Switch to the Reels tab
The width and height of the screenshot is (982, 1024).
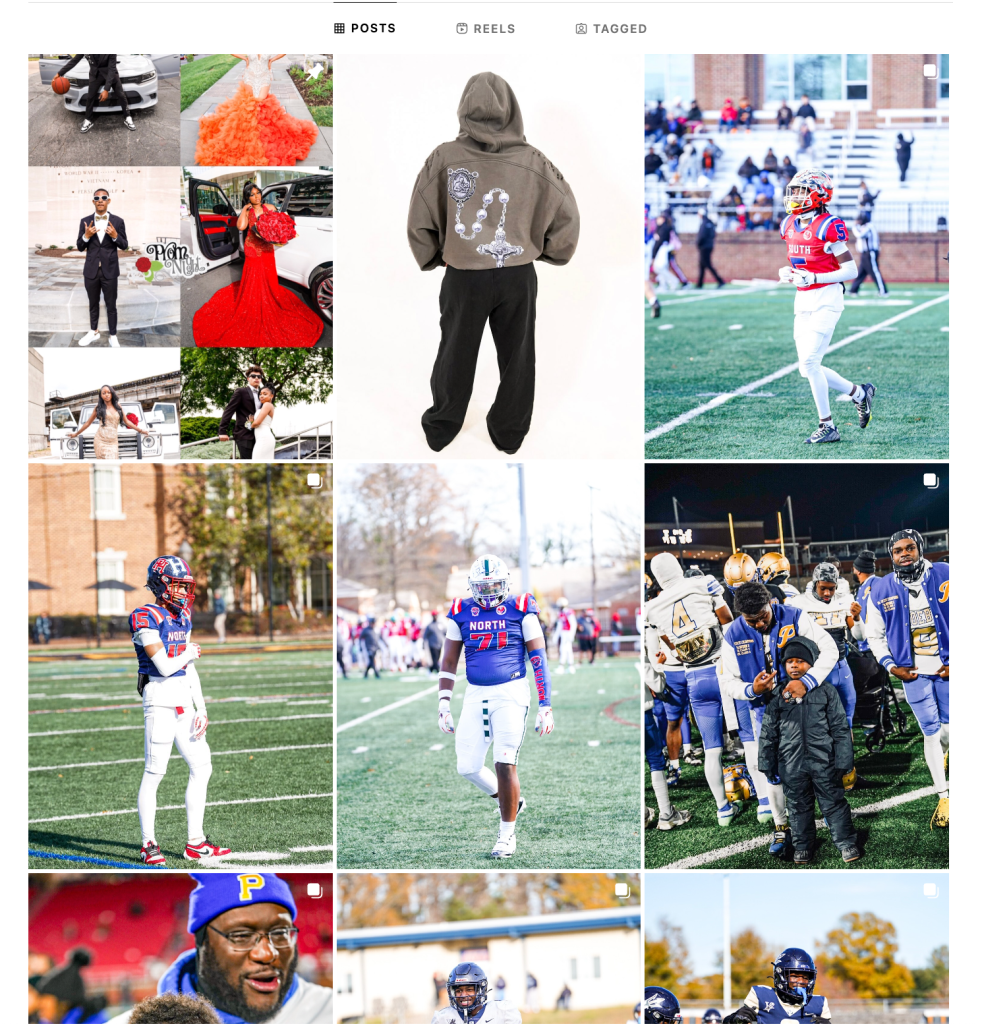coord(486,29)
